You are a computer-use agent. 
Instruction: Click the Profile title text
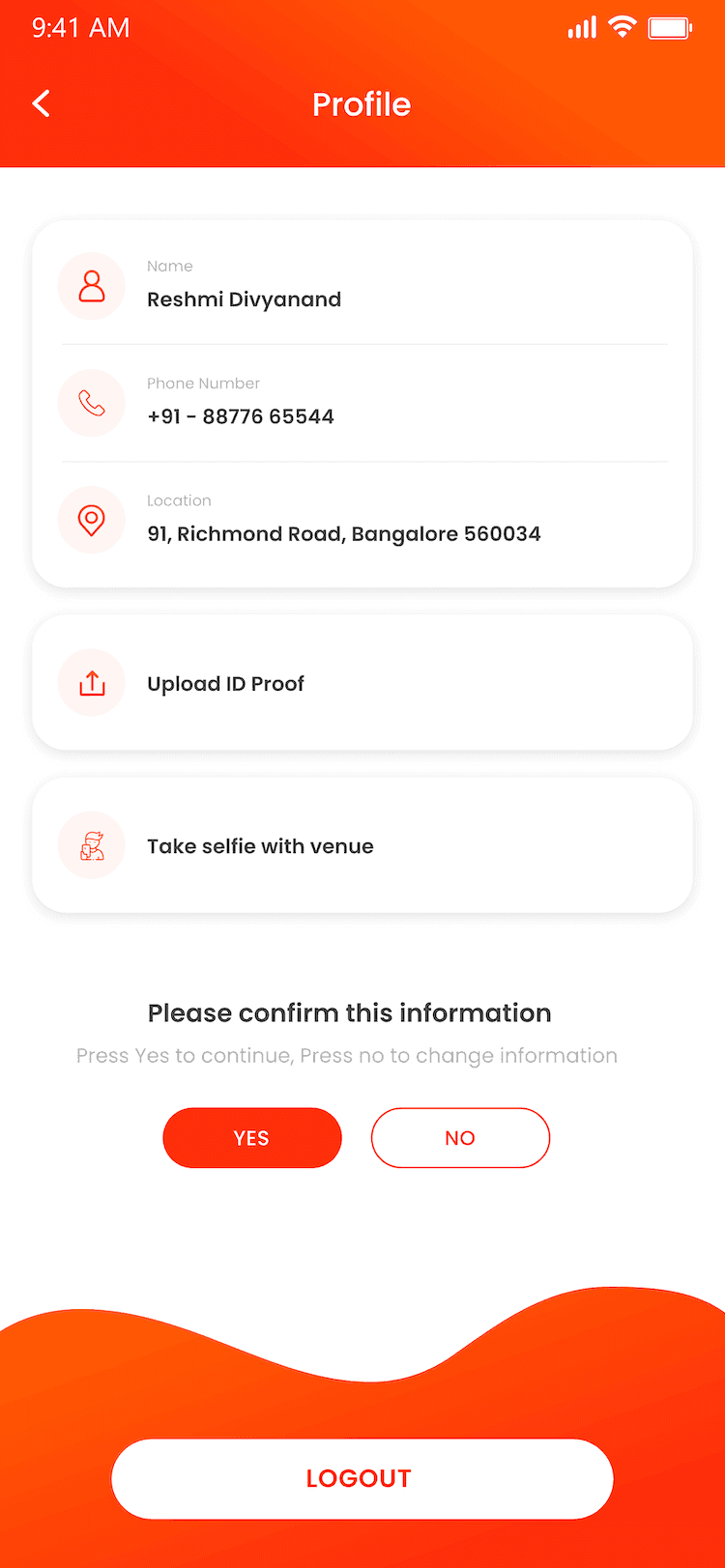(362, 104)
